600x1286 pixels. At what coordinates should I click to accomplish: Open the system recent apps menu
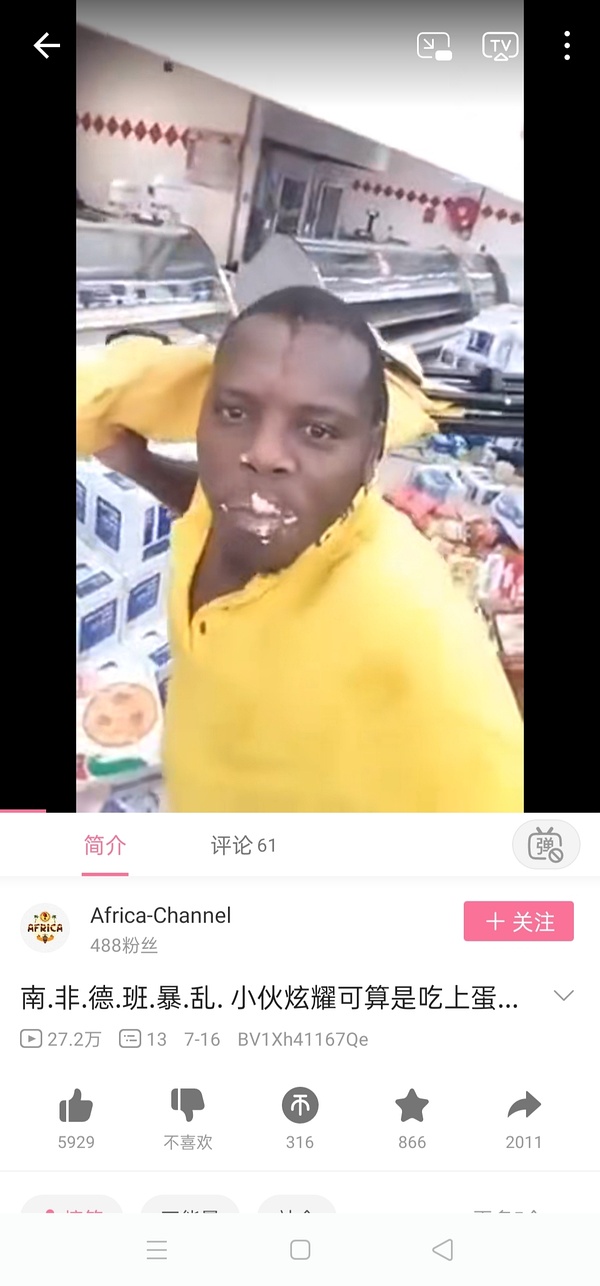(x=157, y=1249)
